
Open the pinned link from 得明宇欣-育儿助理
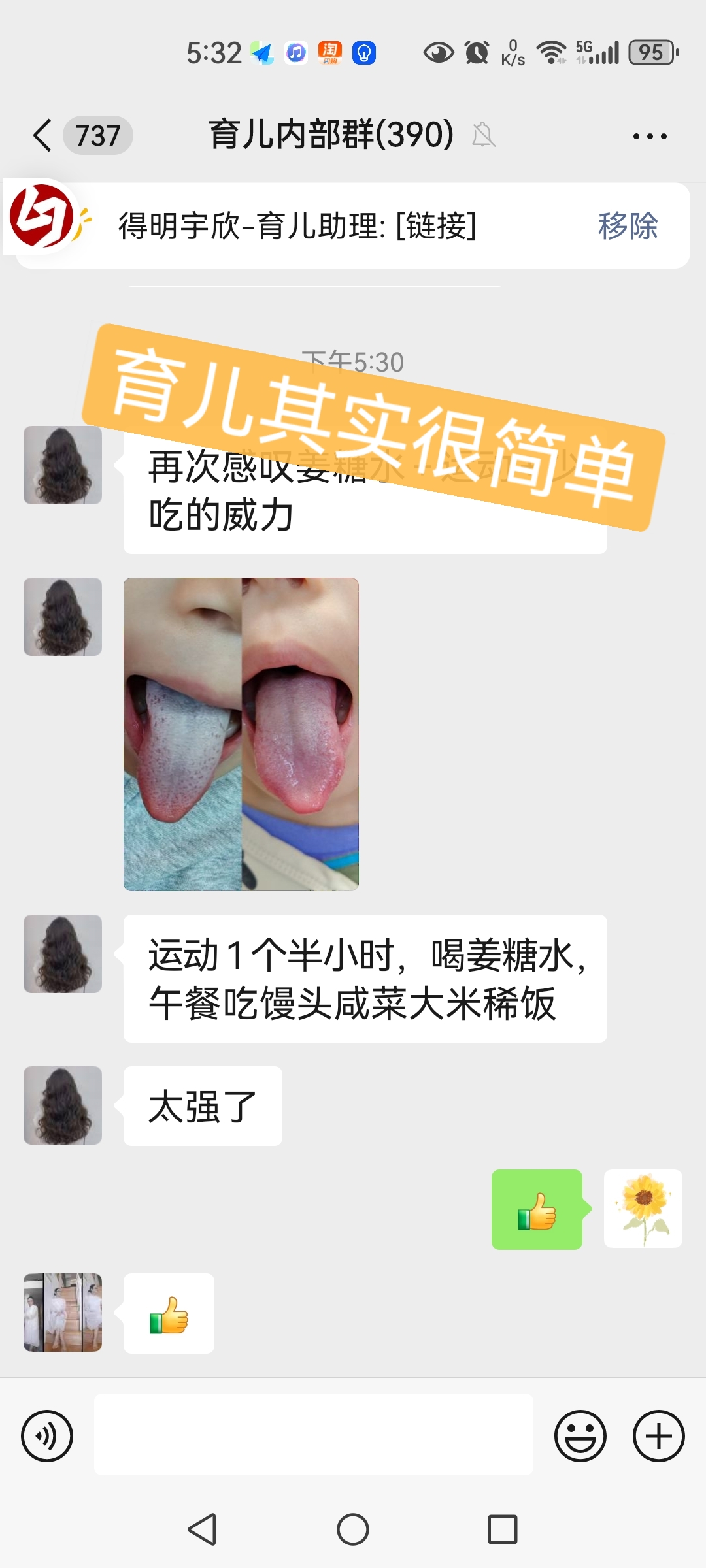(x=297, y=226)
